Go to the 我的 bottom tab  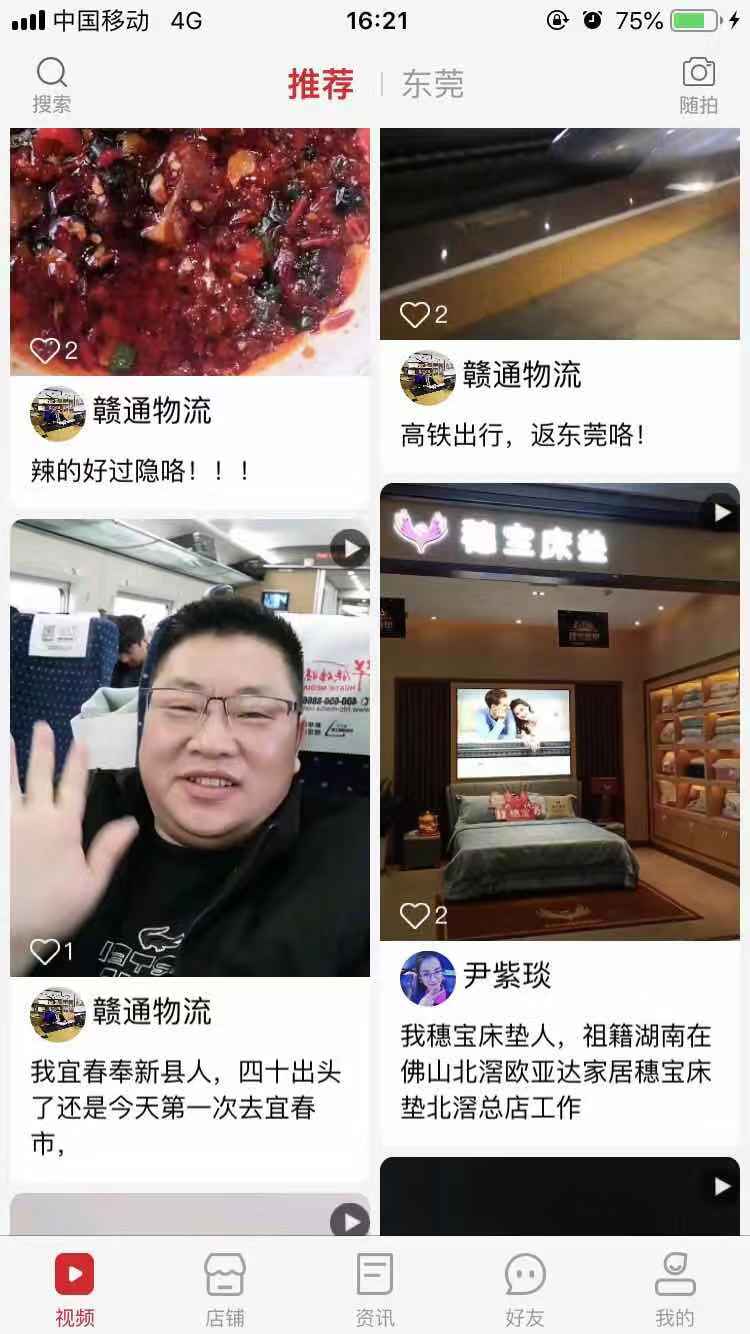(675, 1288)
